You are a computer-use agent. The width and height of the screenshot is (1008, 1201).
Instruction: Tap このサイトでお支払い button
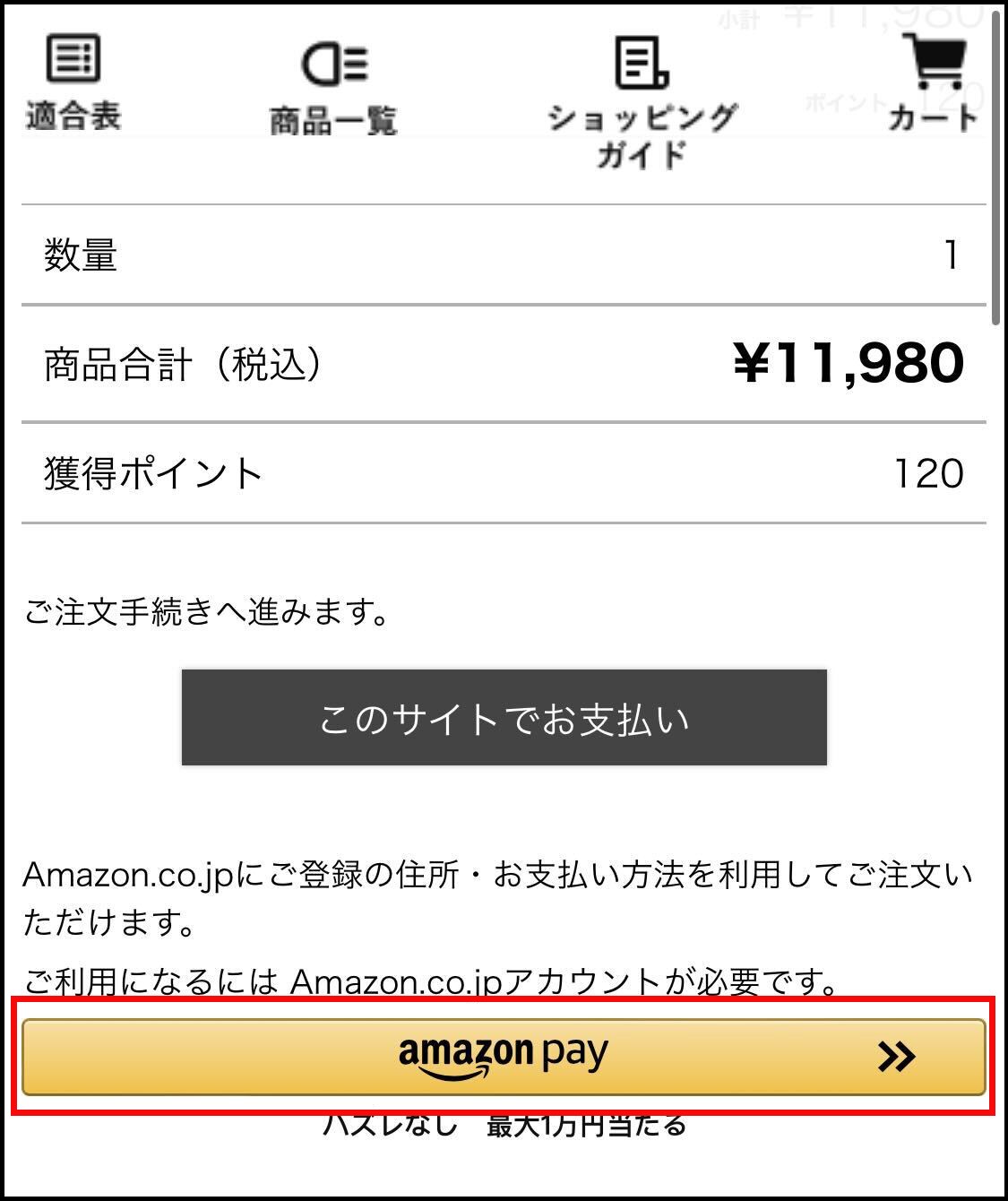tap(504, 718)
